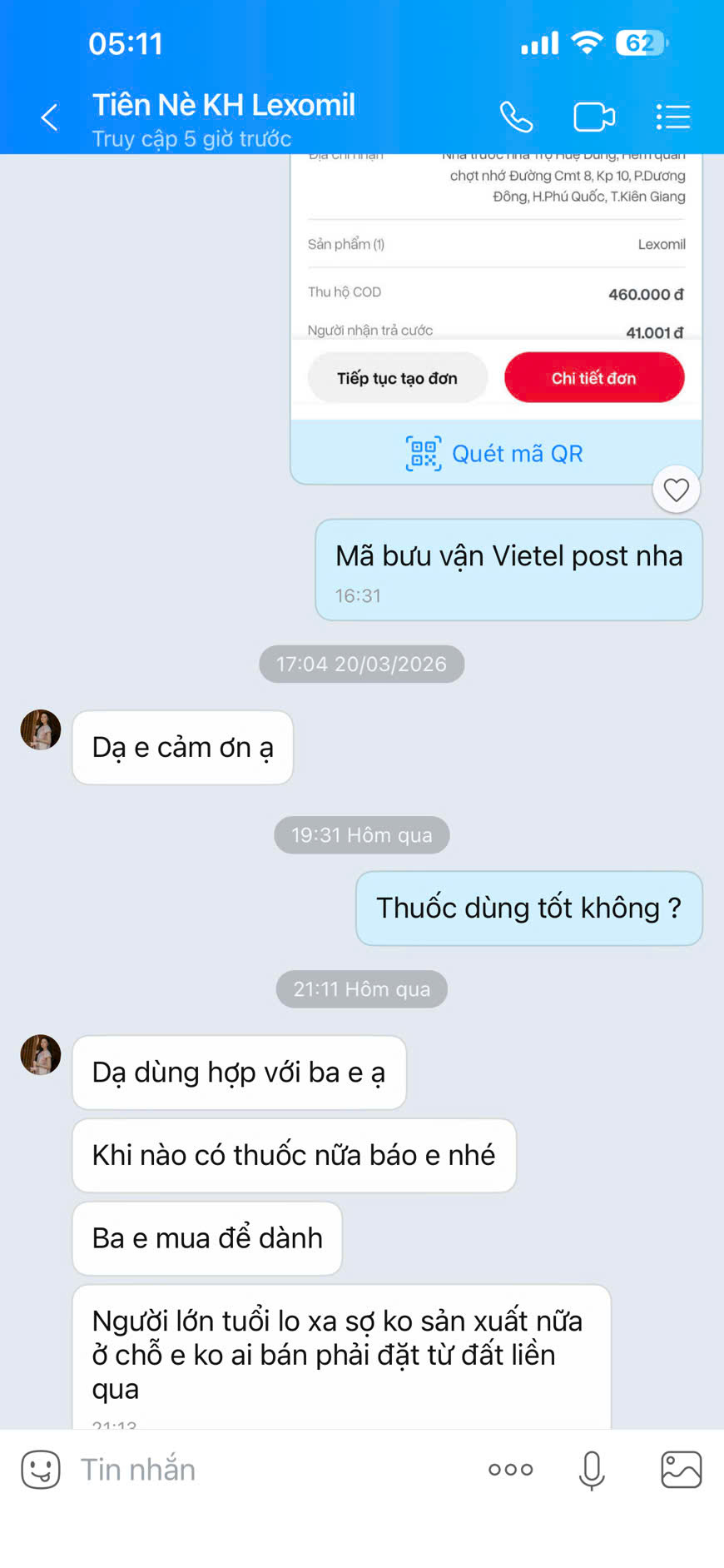Tap the Tin nhắn message input field
Viewport: 724px width, 1568px height.
click(x=208, y=1469)
